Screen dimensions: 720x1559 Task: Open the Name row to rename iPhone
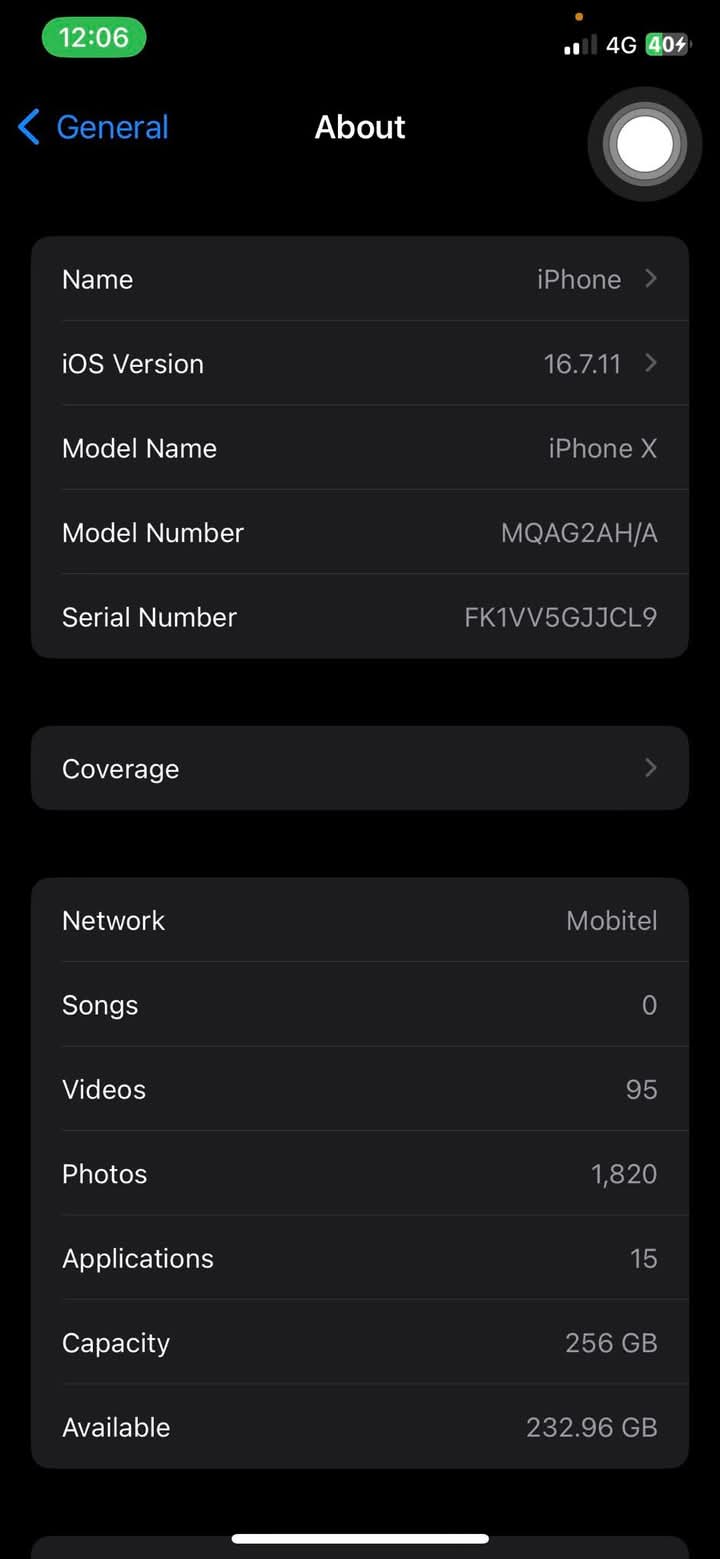(360, 279)
